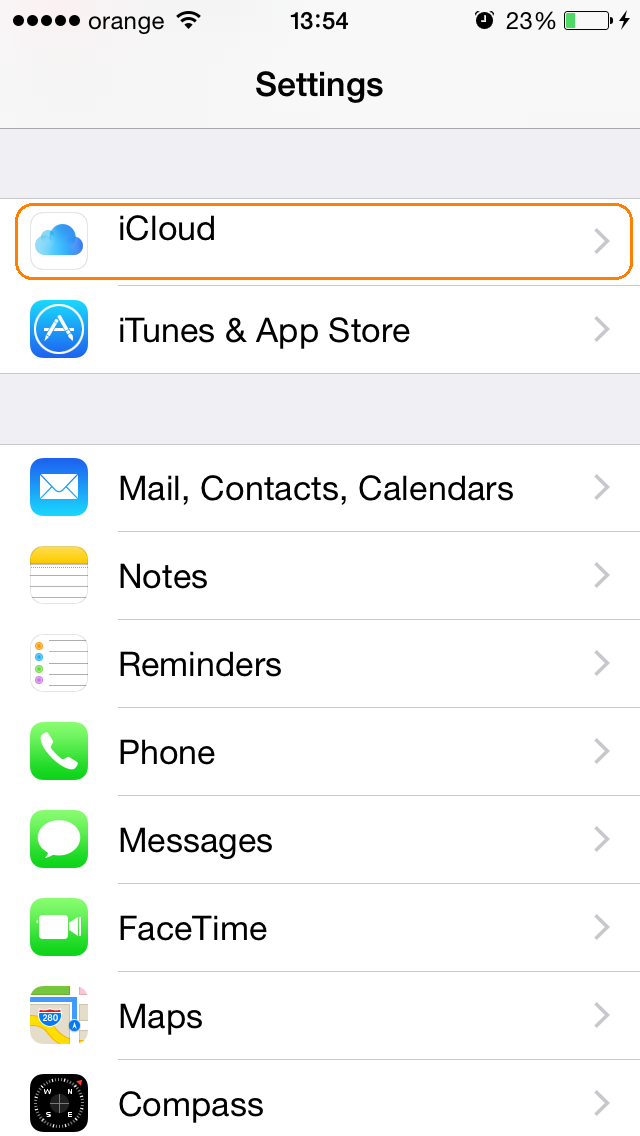Go to Mail, Contacts, Calendars settings
Screen dimensions: 640x1136
320,488
